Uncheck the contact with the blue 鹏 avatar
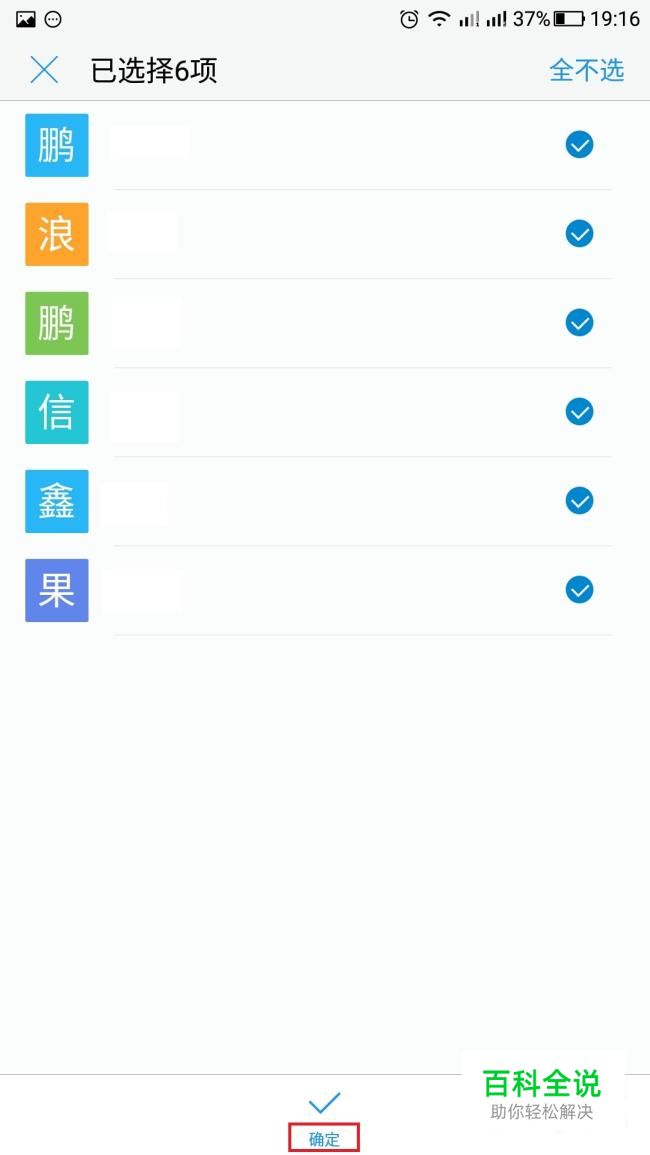This screenshot has height=1155, width=650. pyautogui.click(x=579, y=145)
